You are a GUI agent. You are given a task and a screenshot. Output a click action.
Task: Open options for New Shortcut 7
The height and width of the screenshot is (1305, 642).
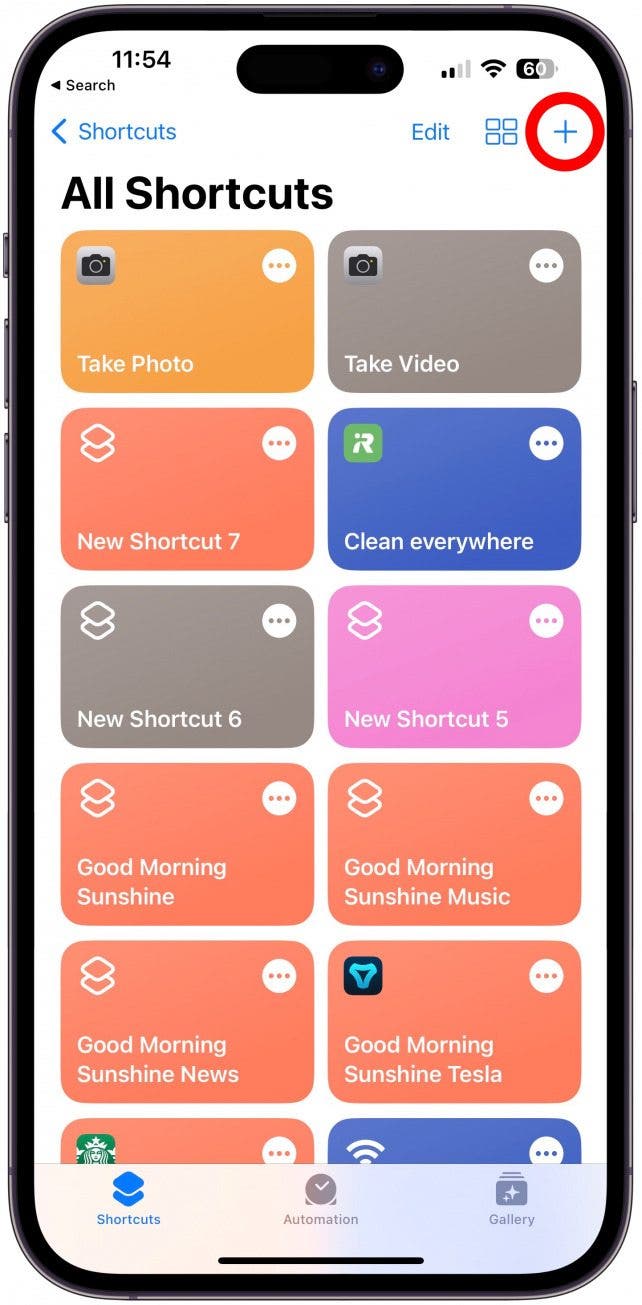pyautogui.click(x=279, y=443)
